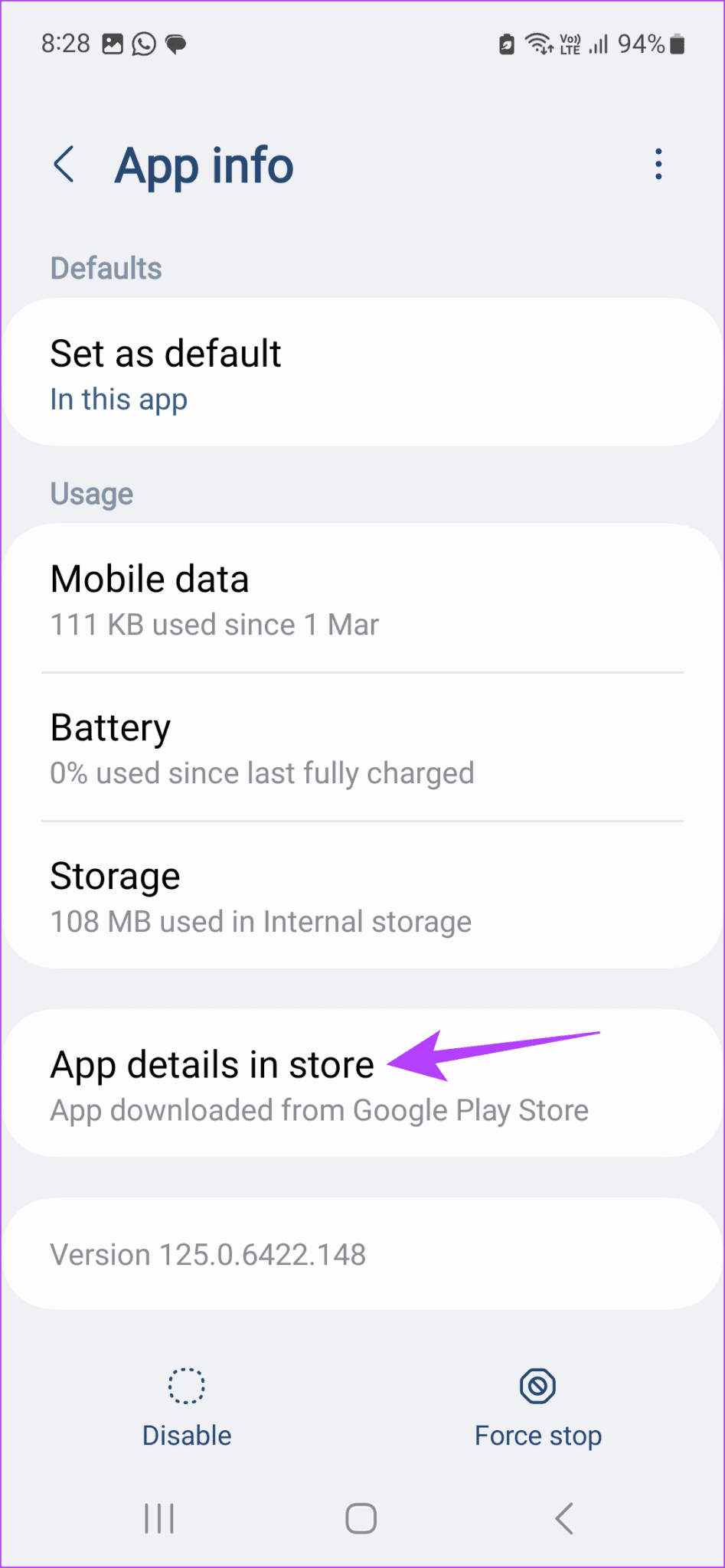
Task: Tap the Force stop label
Action: tap(537, 1435)
